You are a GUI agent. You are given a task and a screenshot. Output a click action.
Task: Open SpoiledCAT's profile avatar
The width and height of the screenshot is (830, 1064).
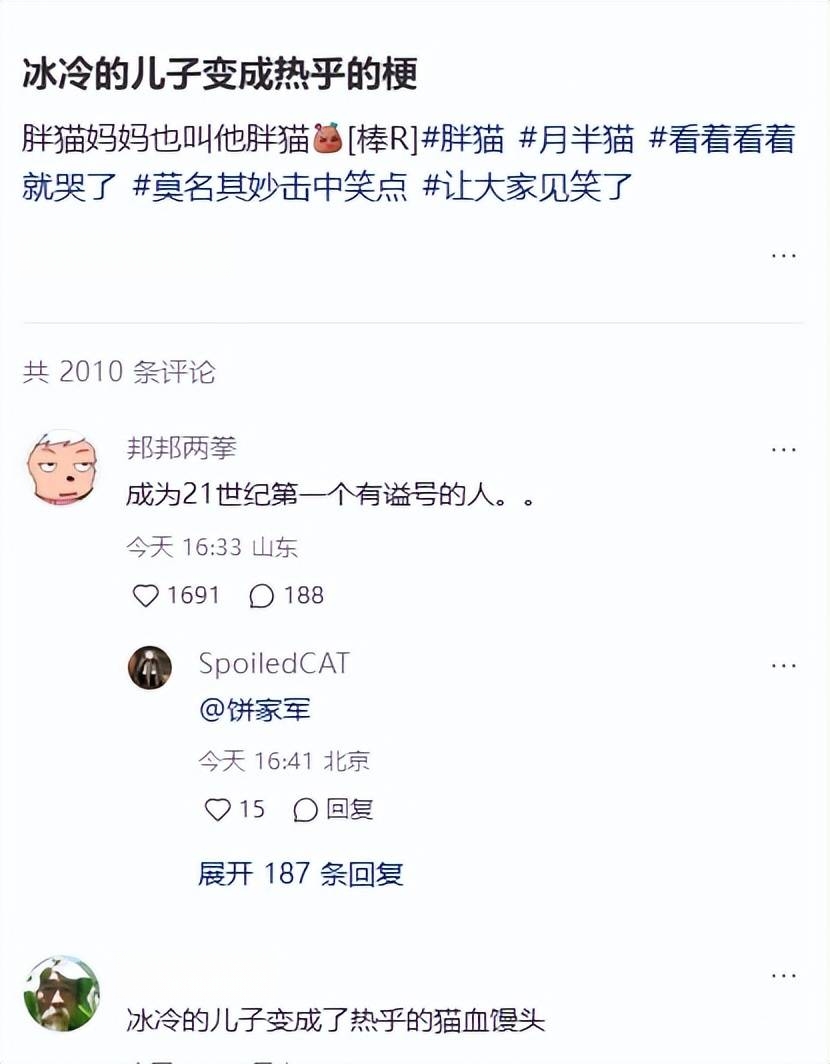point(150,667)
